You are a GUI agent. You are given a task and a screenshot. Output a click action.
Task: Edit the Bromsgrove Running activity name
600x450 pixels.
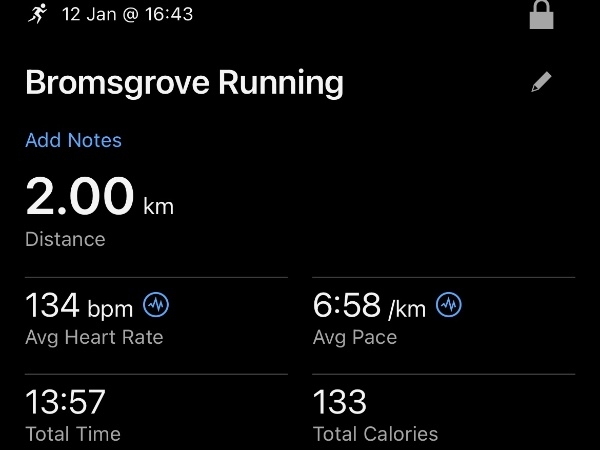click(541, 83)
